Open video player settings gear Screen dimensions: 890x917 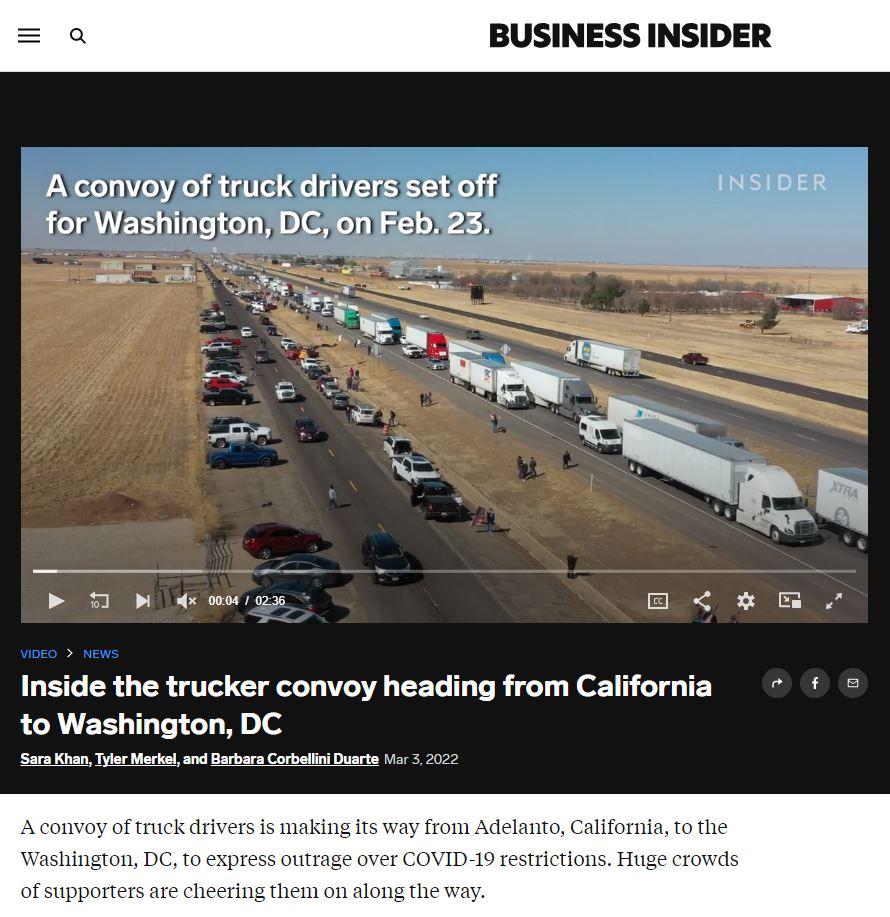tap(746, 601)
